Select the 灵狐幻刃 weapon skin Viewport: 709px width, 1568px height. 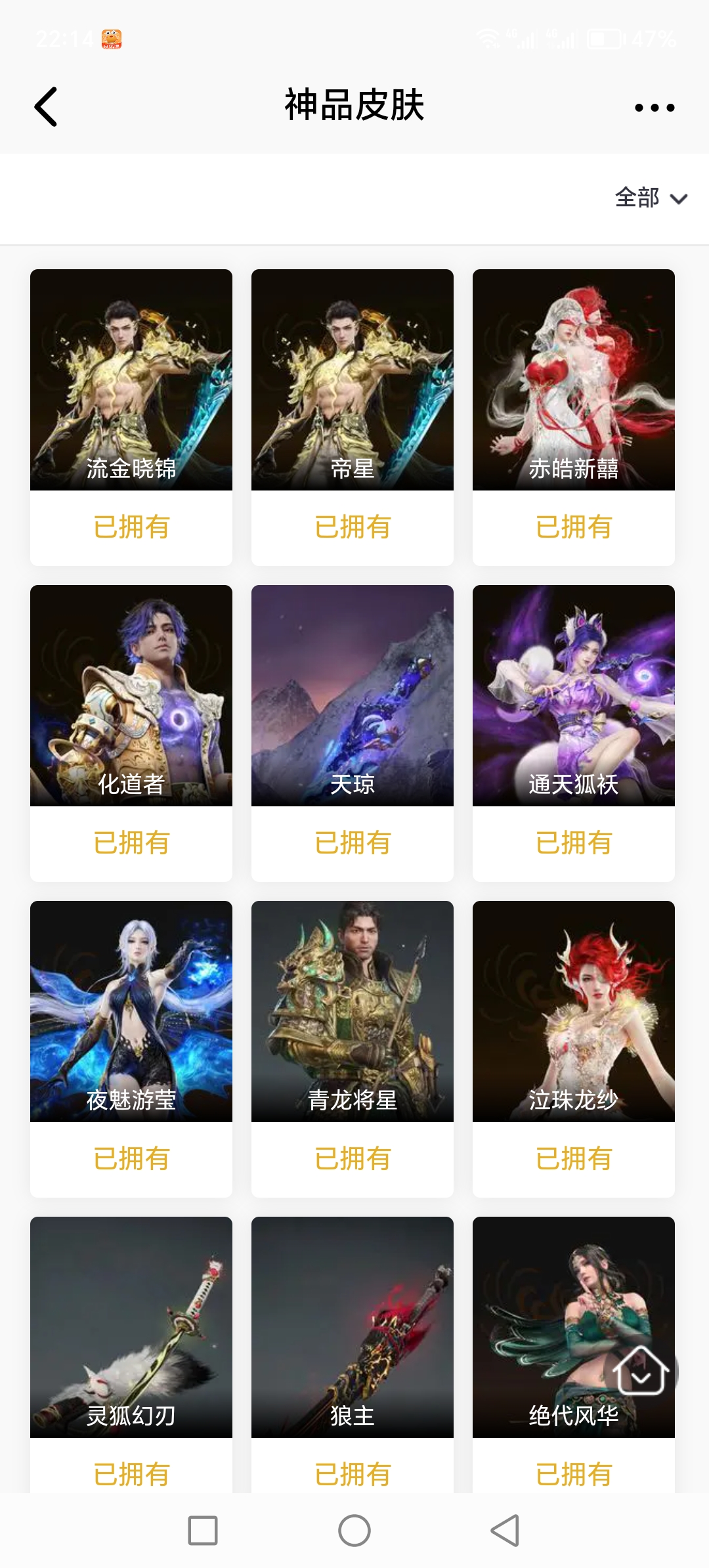[131, 1326]
